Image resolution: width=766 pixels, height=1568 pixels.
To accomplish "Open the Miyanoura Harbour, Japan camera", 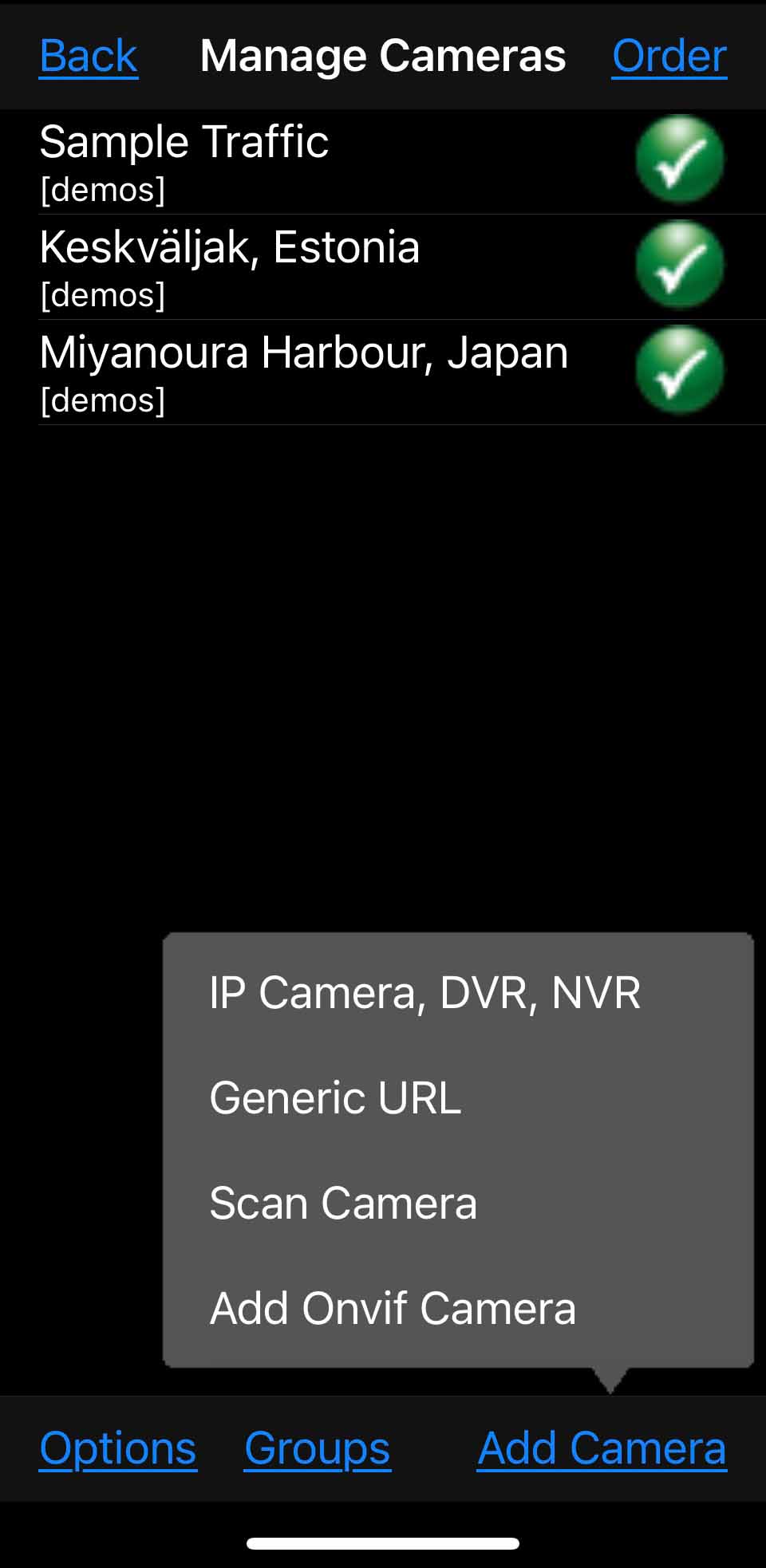I will click(303, 371).
